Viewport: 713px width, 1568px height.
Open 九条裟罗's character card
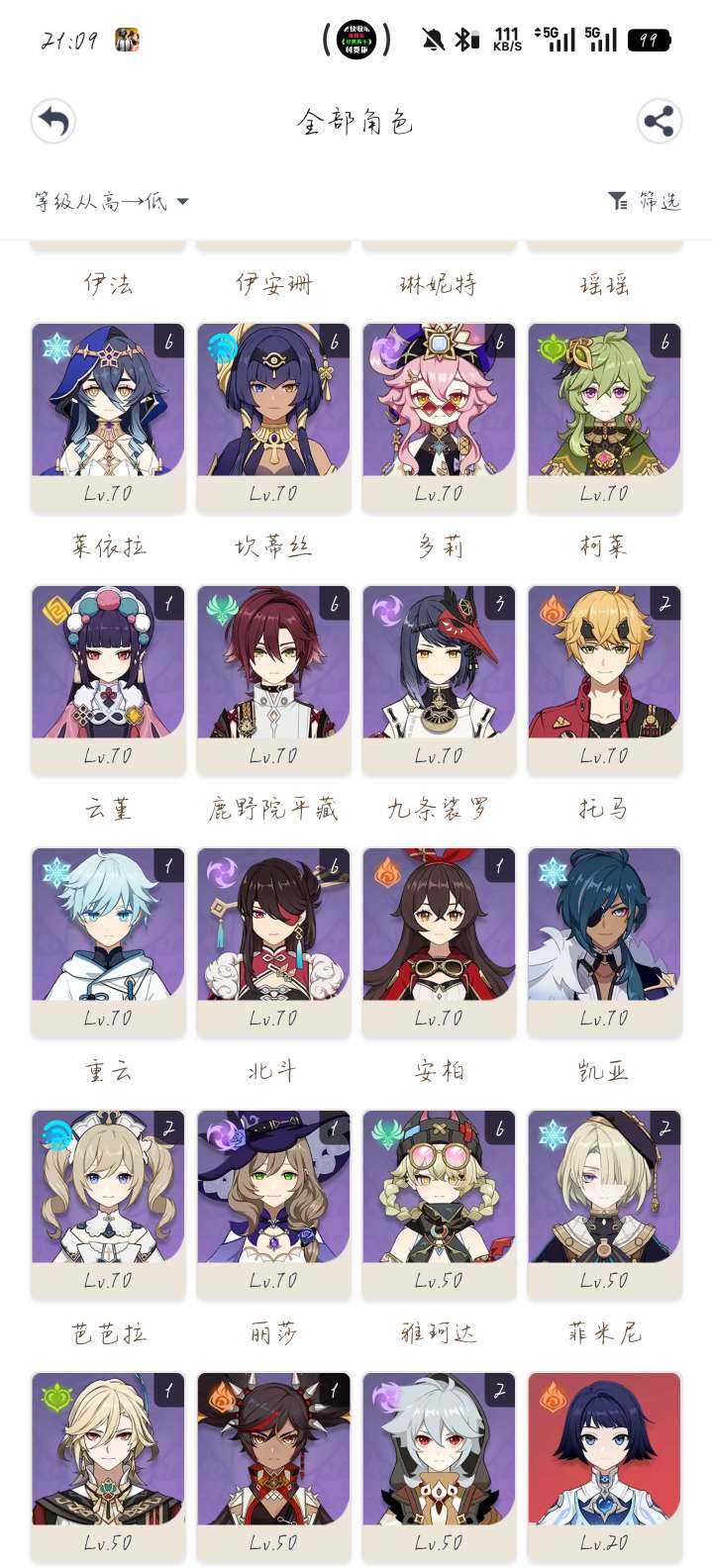coord(439,679)
